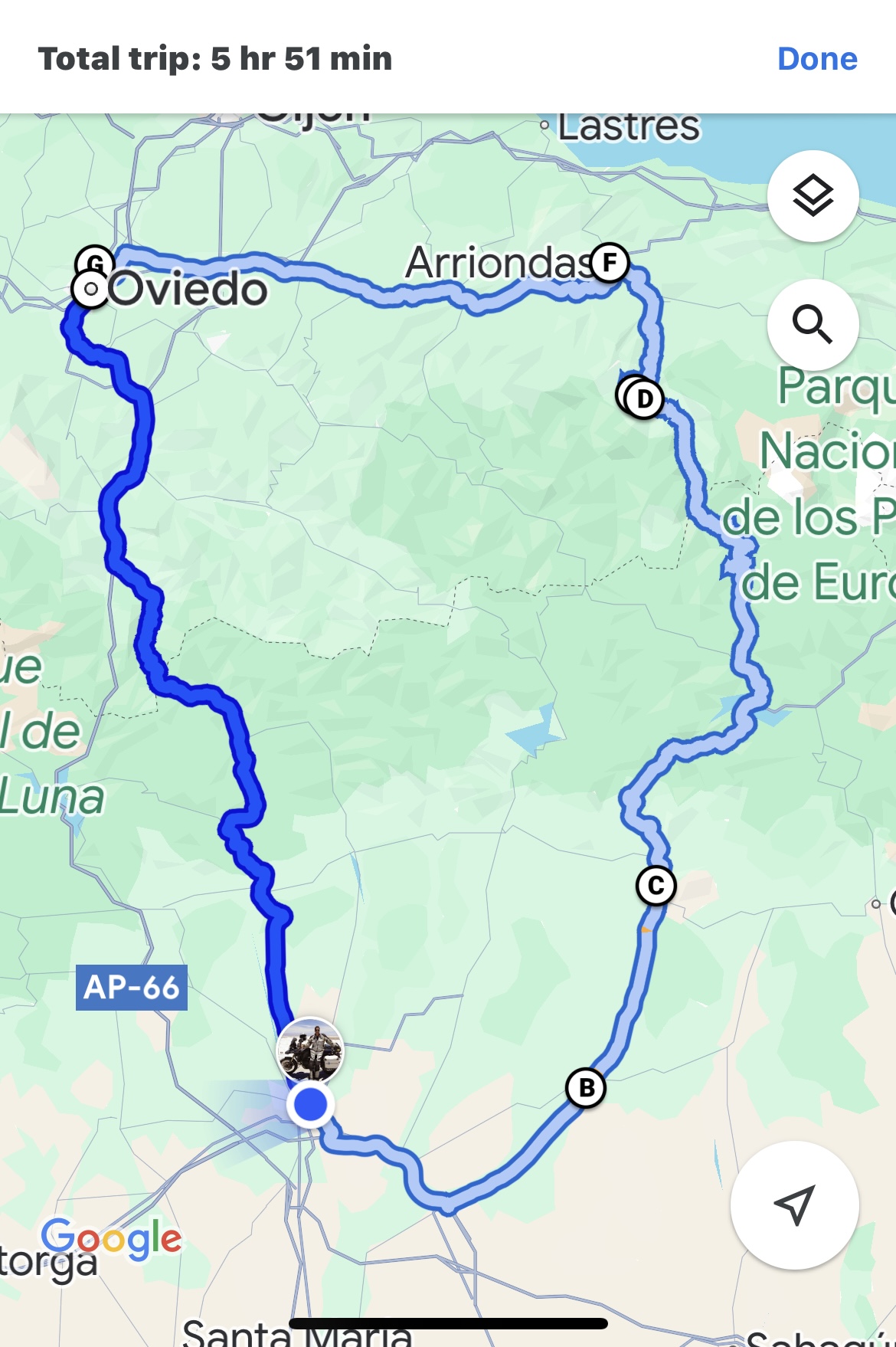Tap the profile photo marker on map
Image resolution: width=896 pixels, height=1347 pixels.
pyautogui.click(x=310, y=1050)
